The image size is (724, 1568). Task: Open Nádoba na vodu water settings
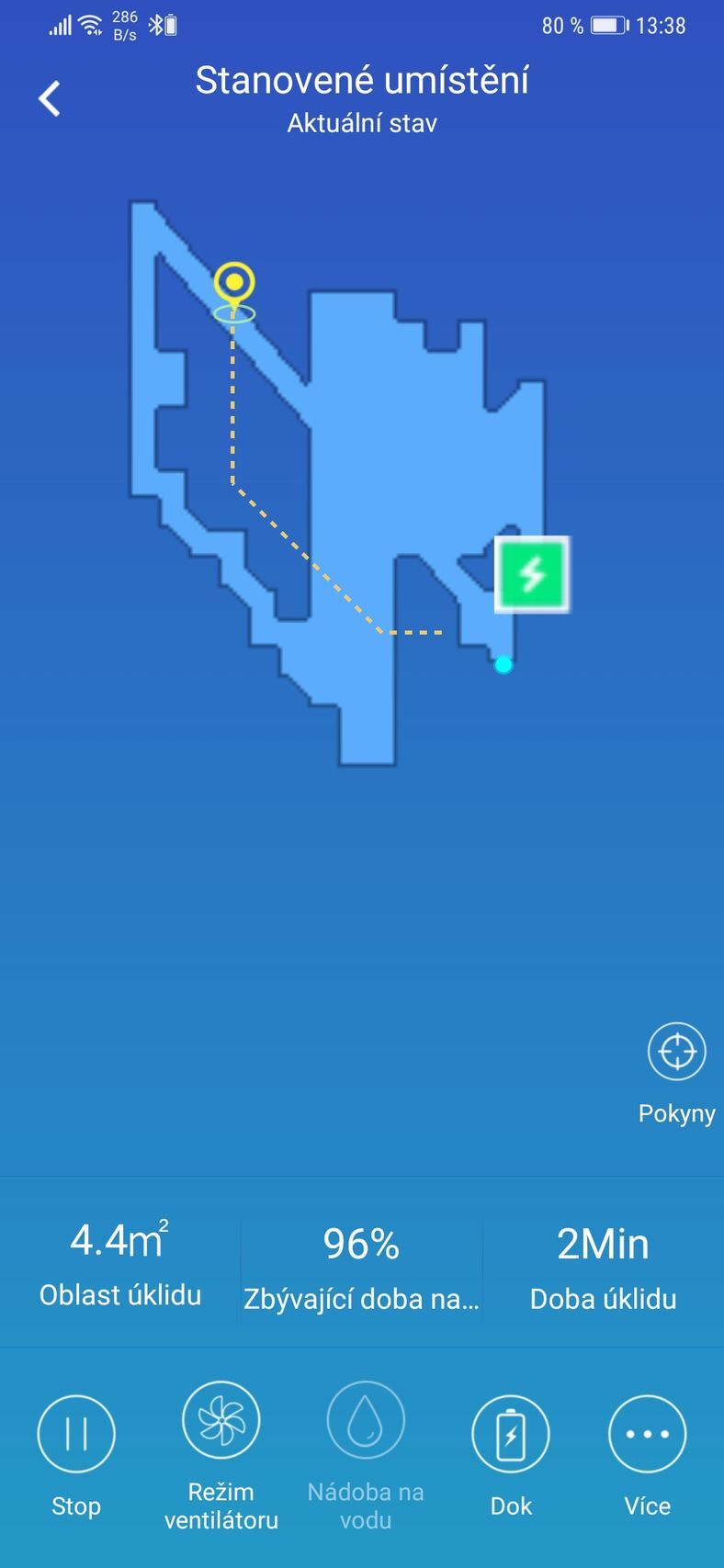(x=366, y=1421)
